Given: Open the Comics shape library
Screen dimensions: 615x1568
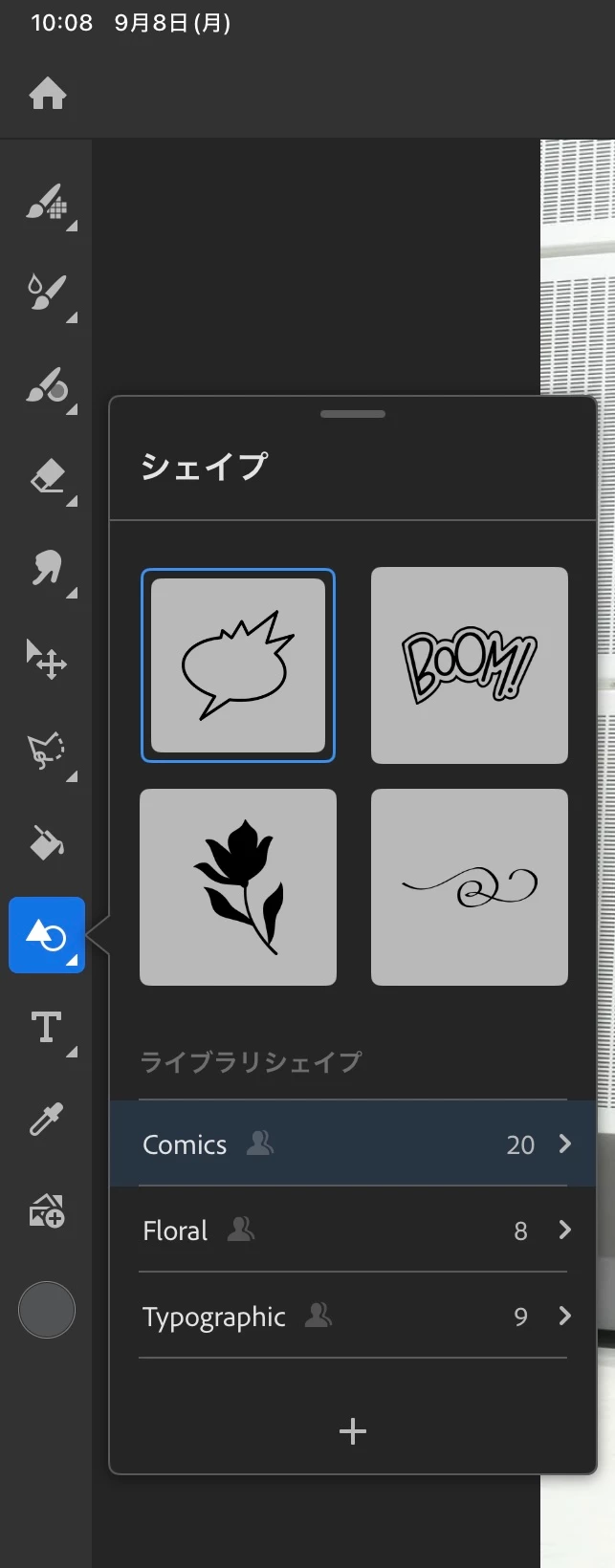Looking at the screenshot, I should coord(352,1143).
